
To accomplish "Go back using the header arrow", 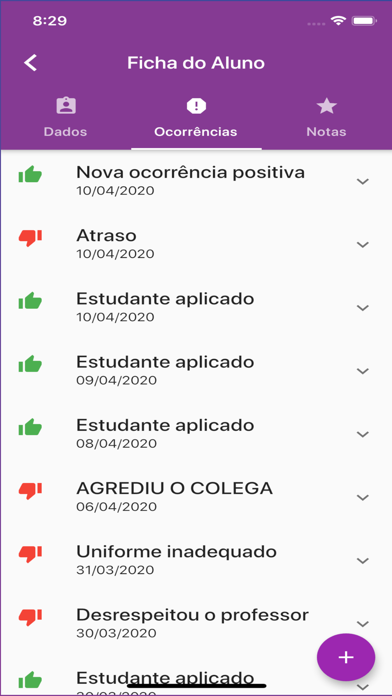I will pos(30,63).
